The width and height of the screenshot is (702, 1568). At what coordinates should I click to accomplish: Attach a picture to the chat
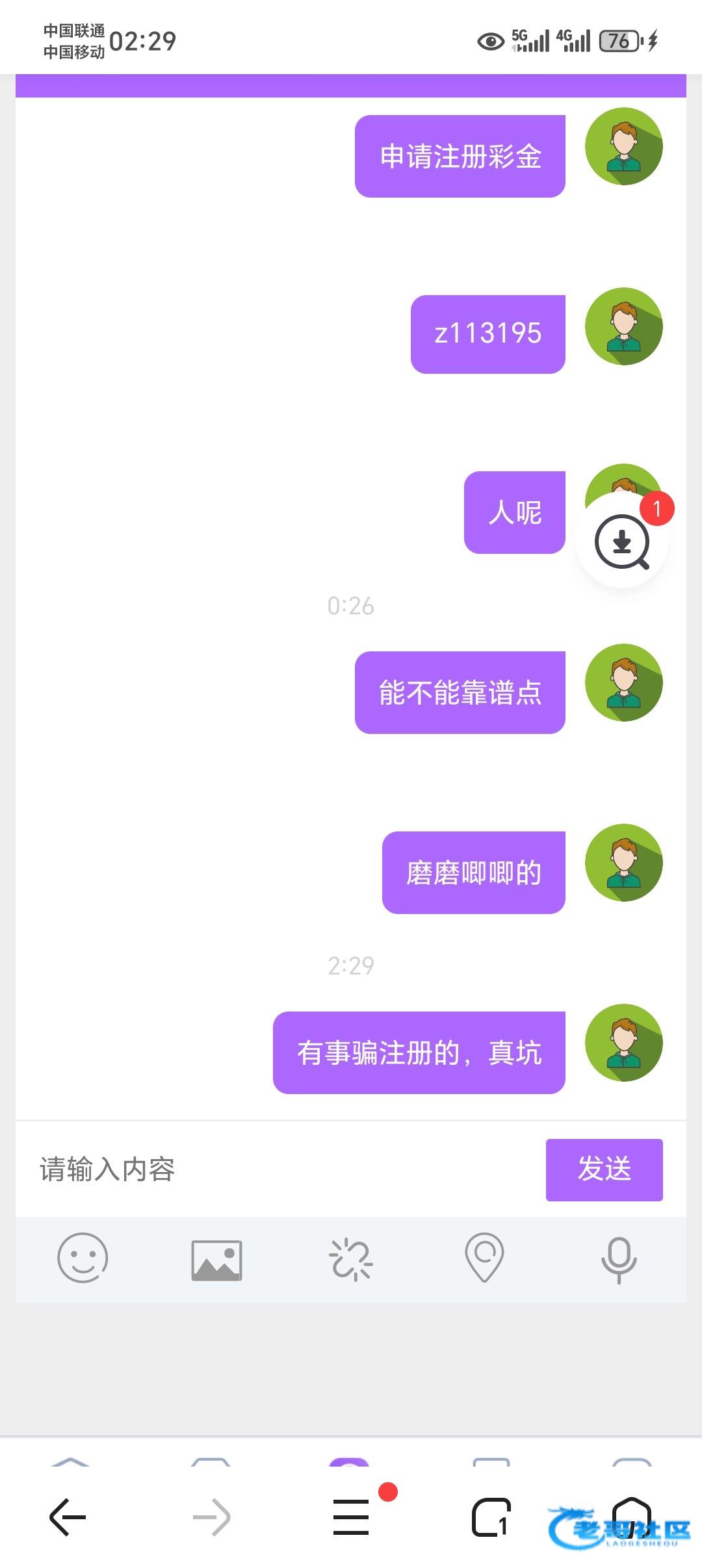pyautogui.click(x=216, y=1260)
